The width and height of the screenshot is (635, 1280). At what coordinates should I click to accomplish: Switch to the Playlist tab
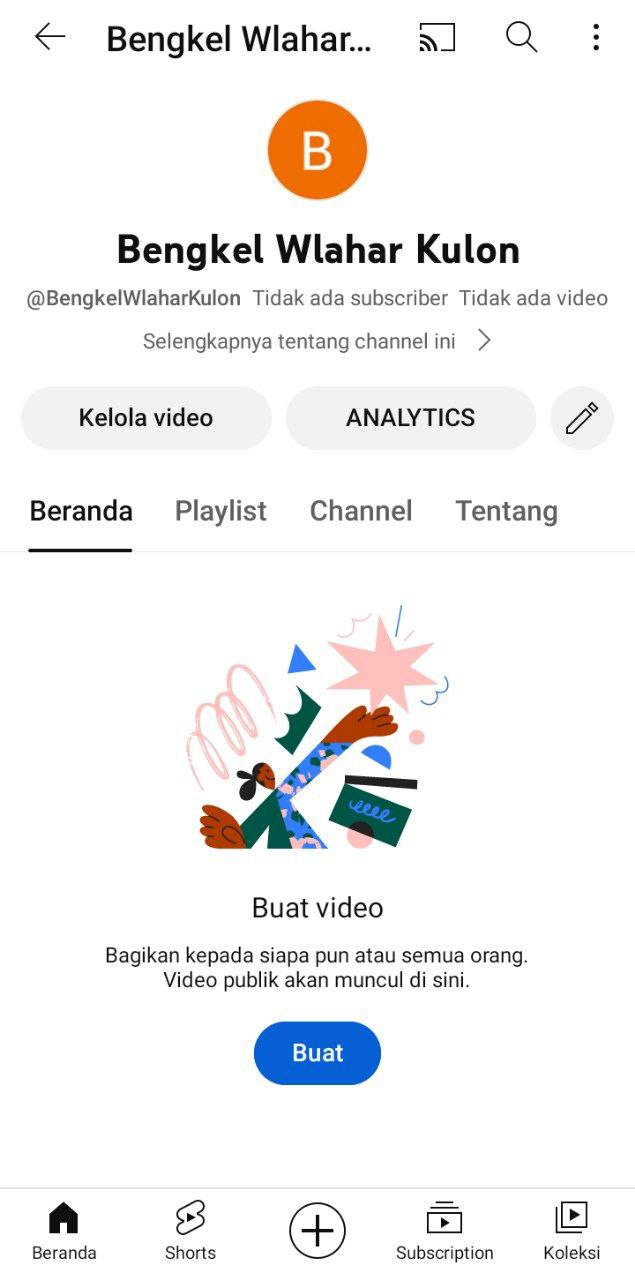point(221,511)
